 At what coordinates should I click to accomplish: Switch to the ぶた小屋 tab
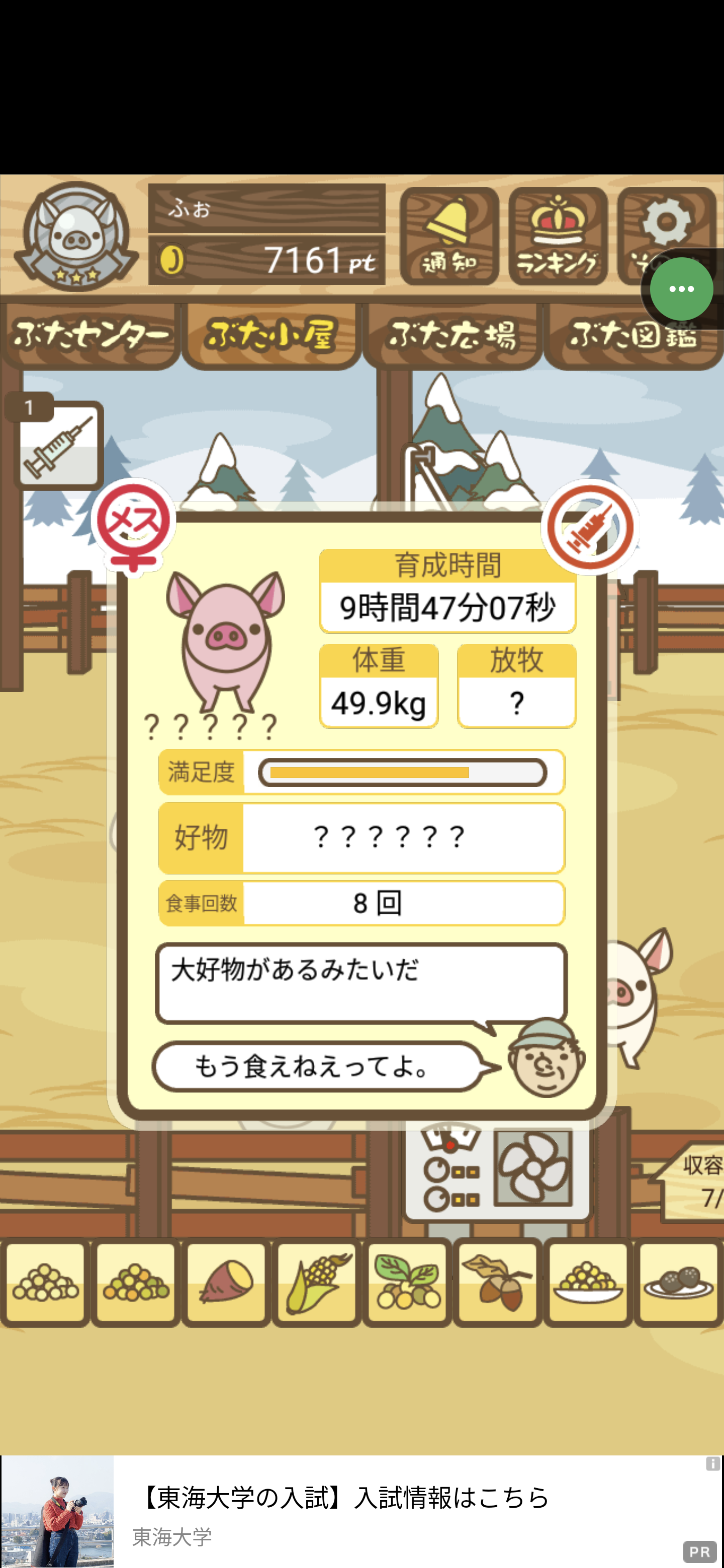click(x=271, y=336)
